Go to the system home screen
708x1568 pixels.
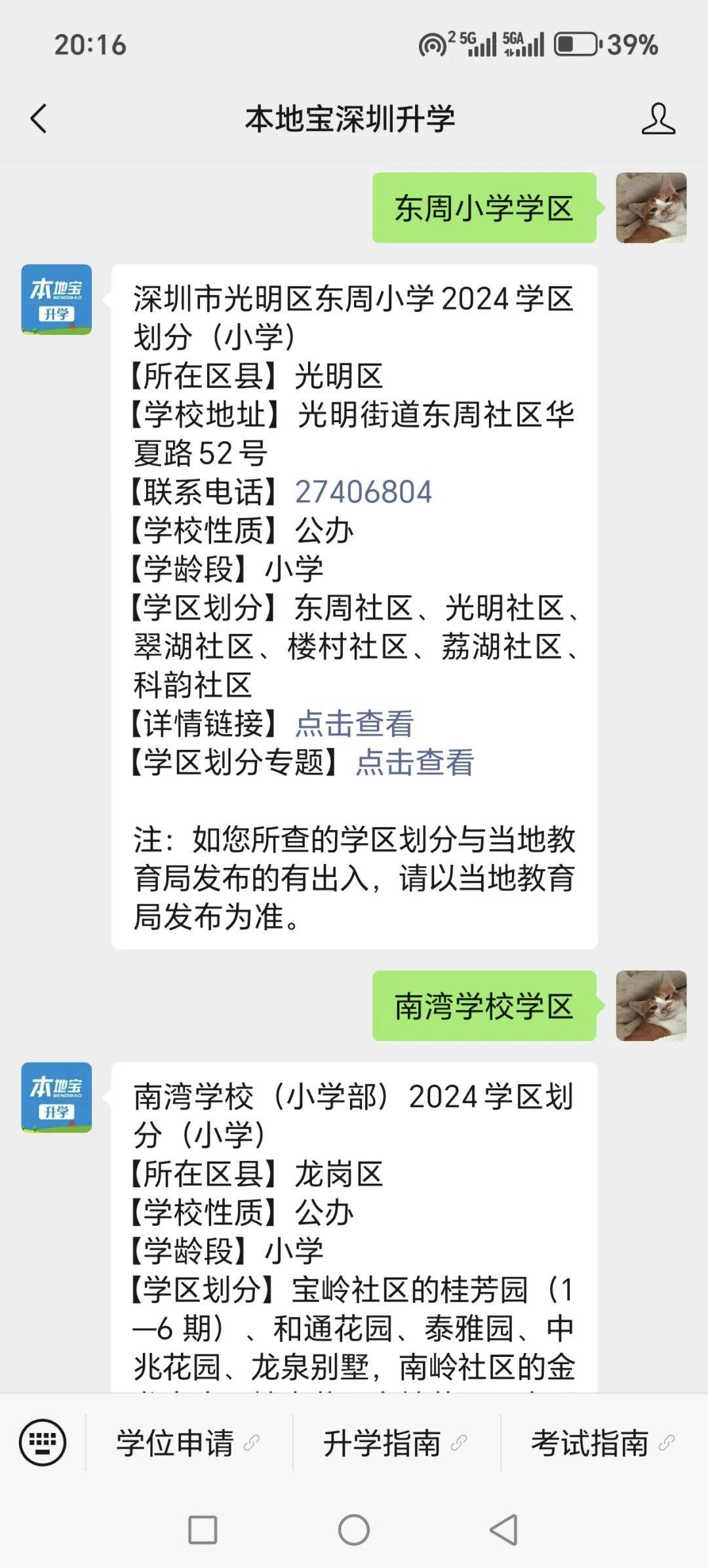click(354, 1530)
